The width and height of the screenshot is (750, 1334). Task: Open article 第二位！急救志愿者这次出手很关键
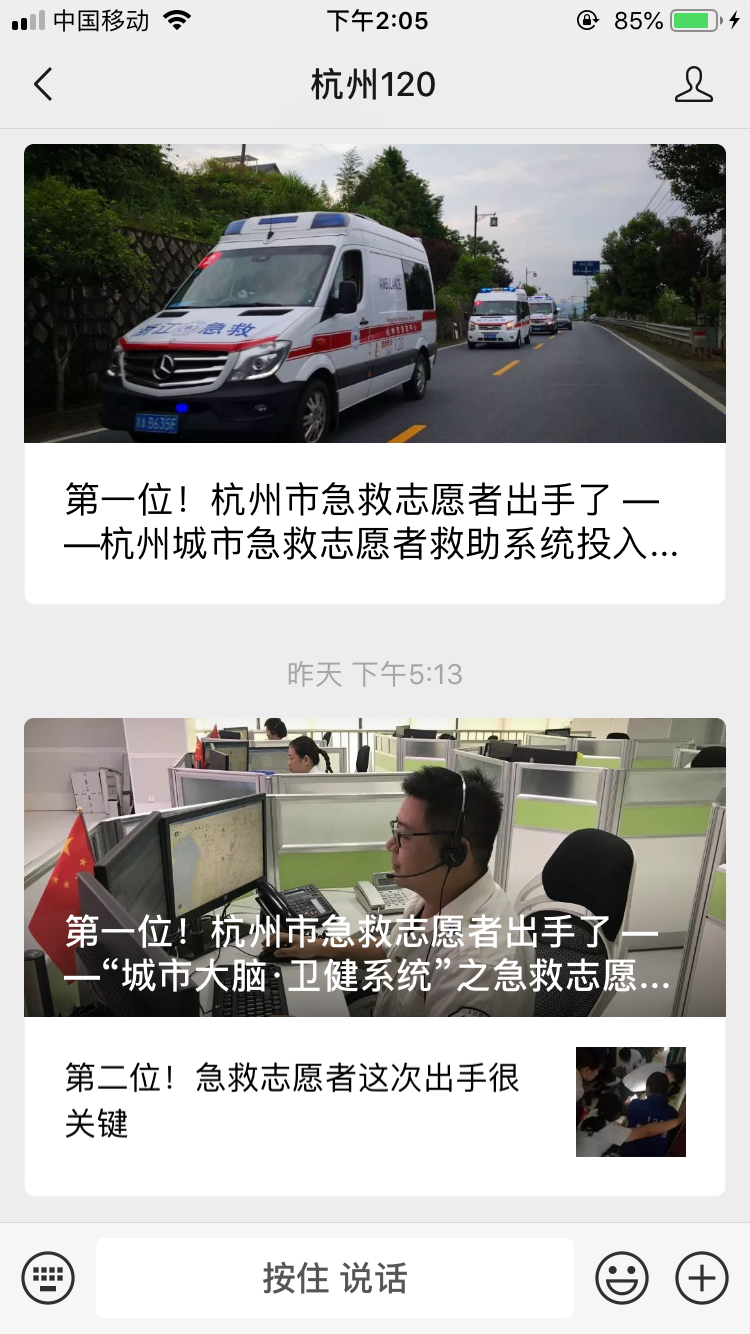coord(374,1102)
